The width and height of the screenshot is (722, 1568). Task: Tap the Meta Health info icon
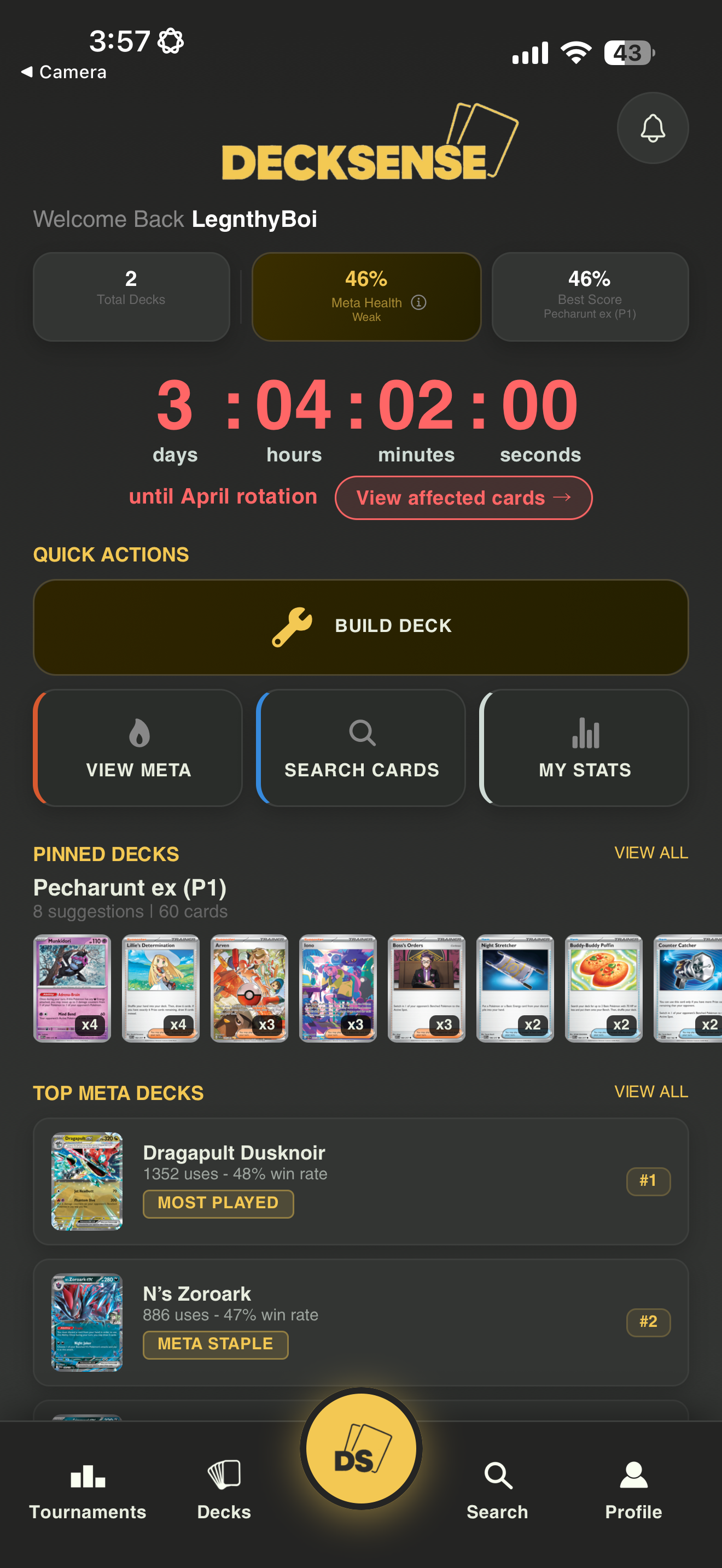pyautogui.click(x=420, y=302)
